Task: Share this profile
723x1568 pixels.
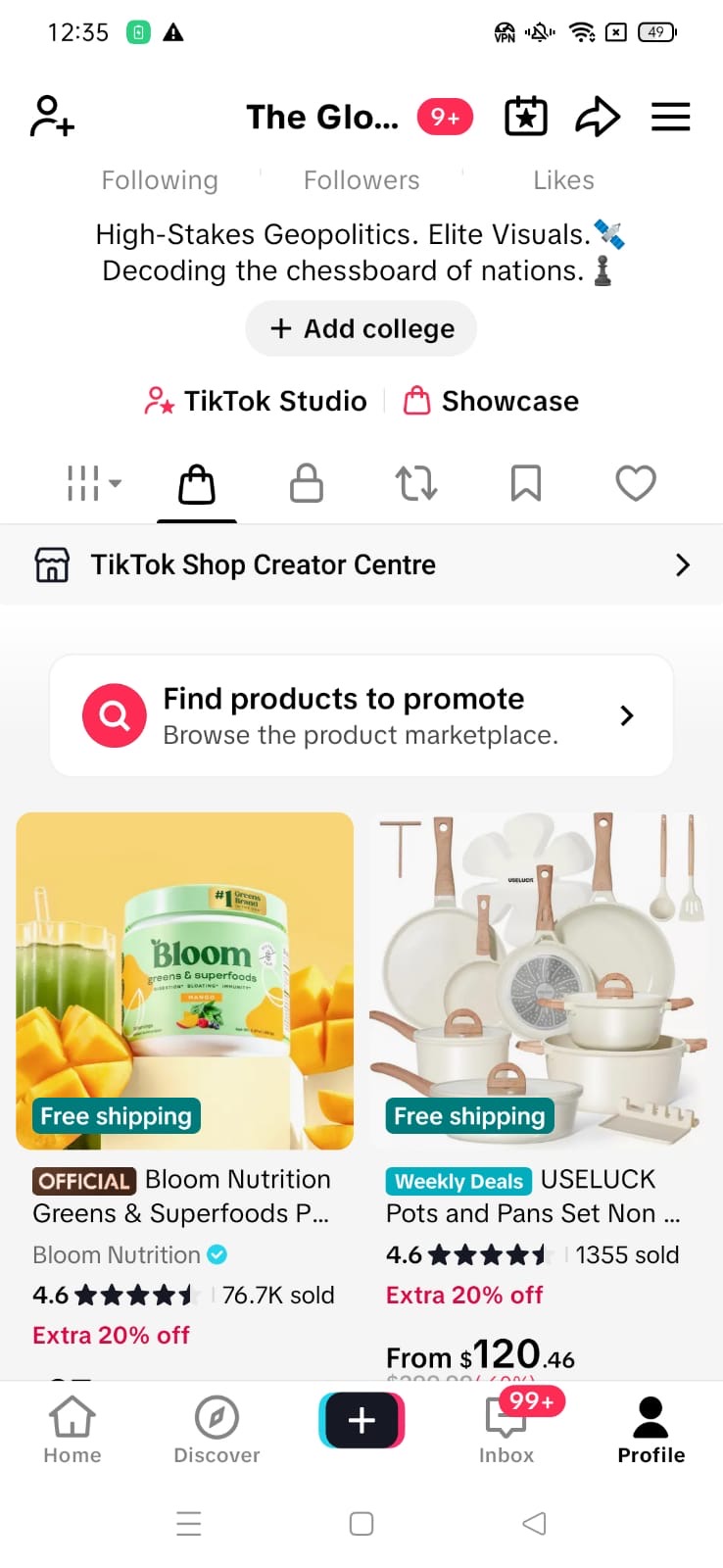Action: coord(598,117)
